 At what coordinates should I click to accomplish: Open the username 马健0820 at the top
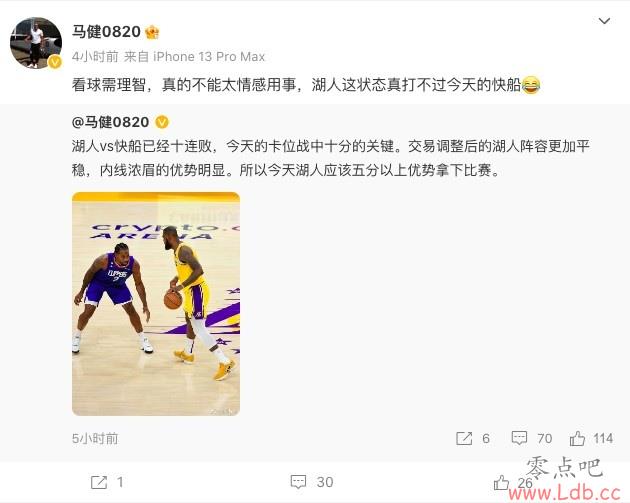tap(106, 32)
